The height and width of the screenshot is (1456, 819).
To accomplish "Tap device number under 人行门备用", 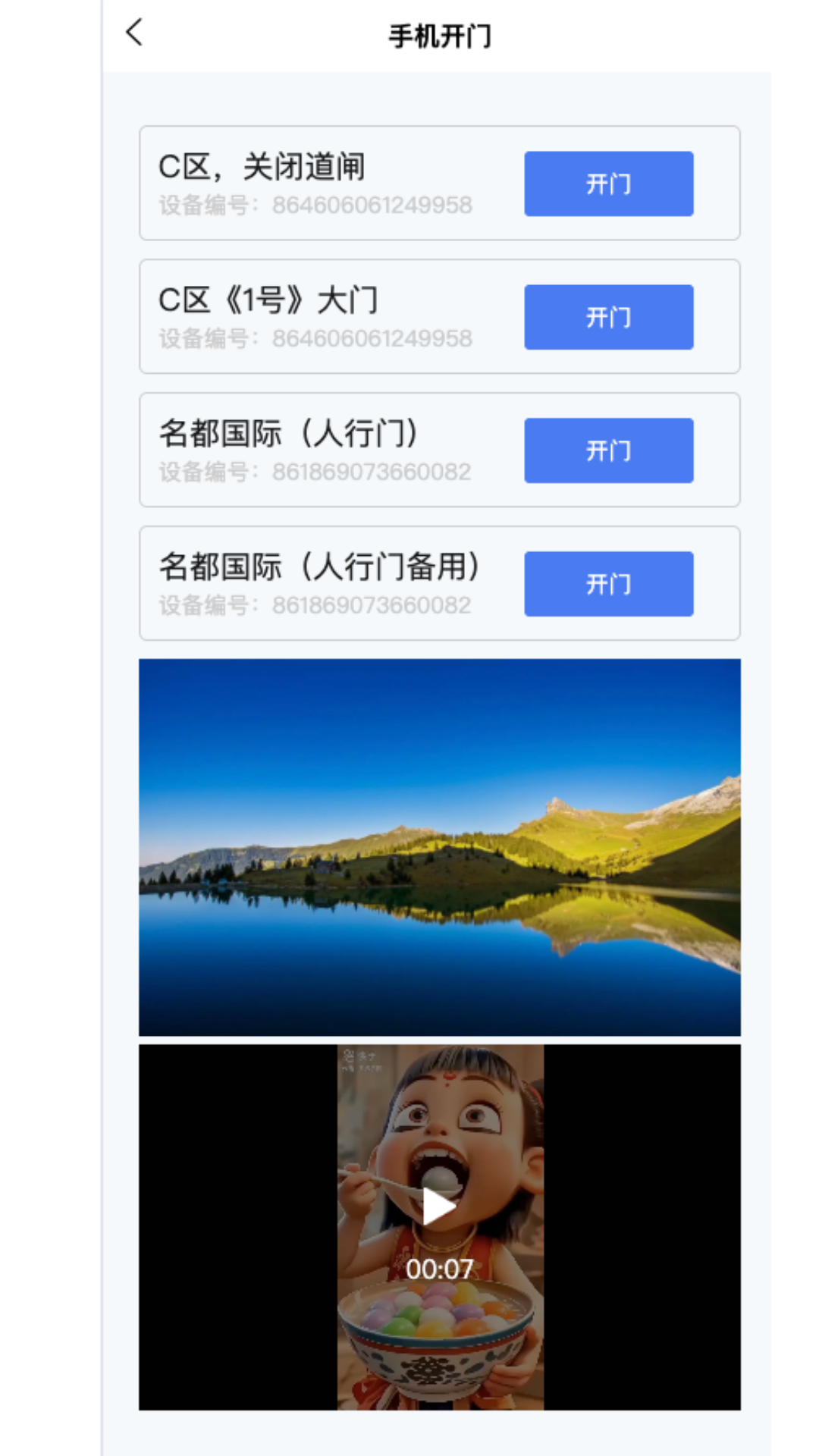I will pos(314,605).
